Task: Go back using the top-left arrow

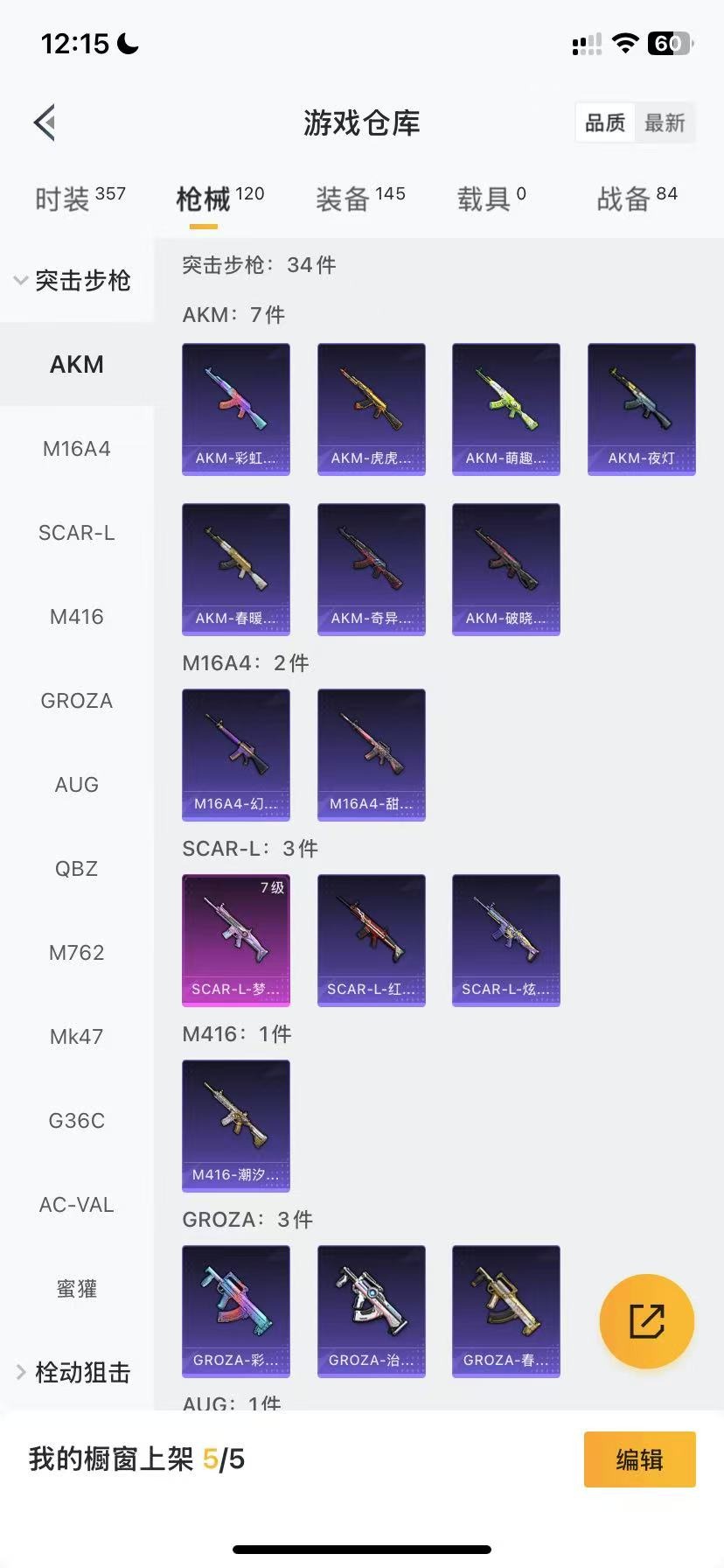Action: tap(45, 122)
